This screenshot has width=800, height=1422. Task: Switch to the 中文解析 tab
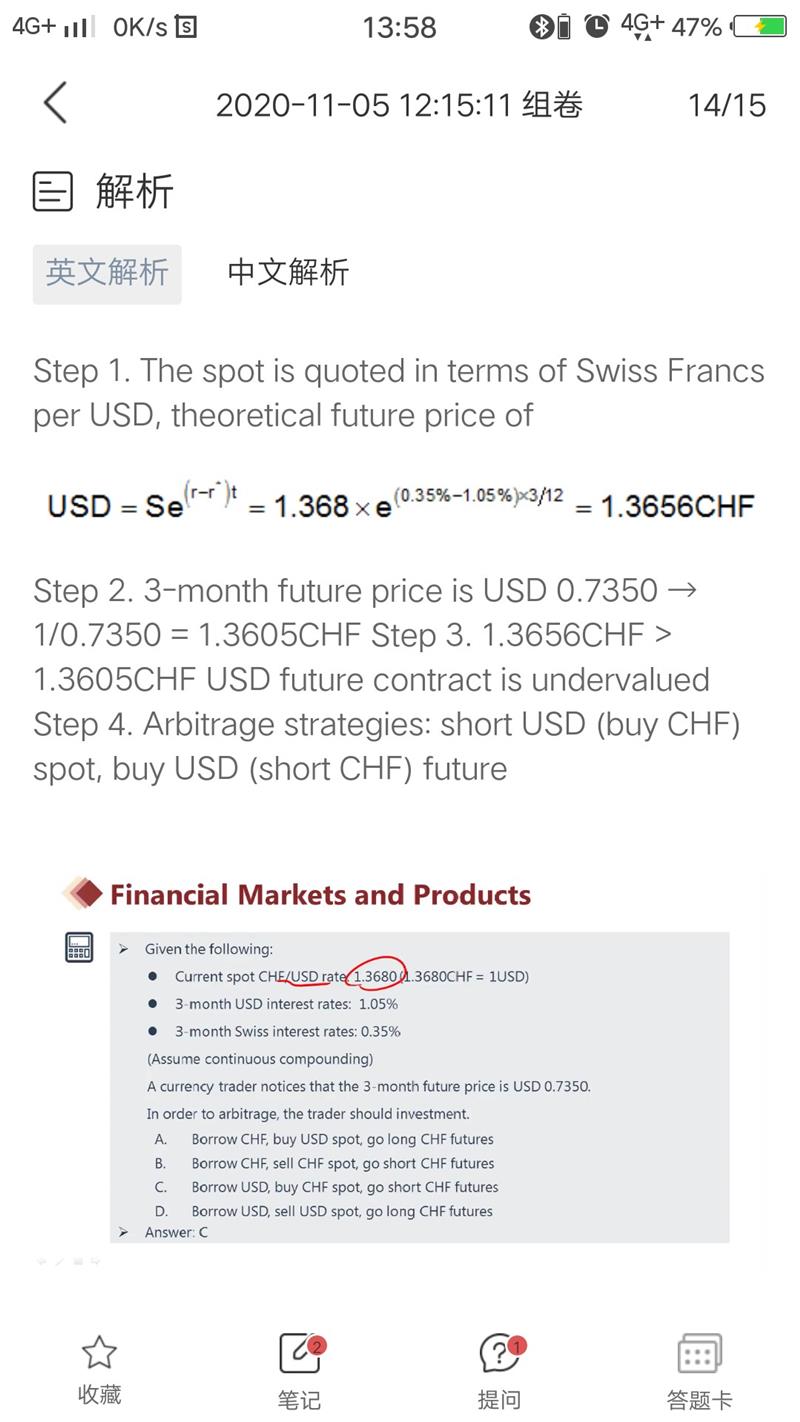pos(288,273)
